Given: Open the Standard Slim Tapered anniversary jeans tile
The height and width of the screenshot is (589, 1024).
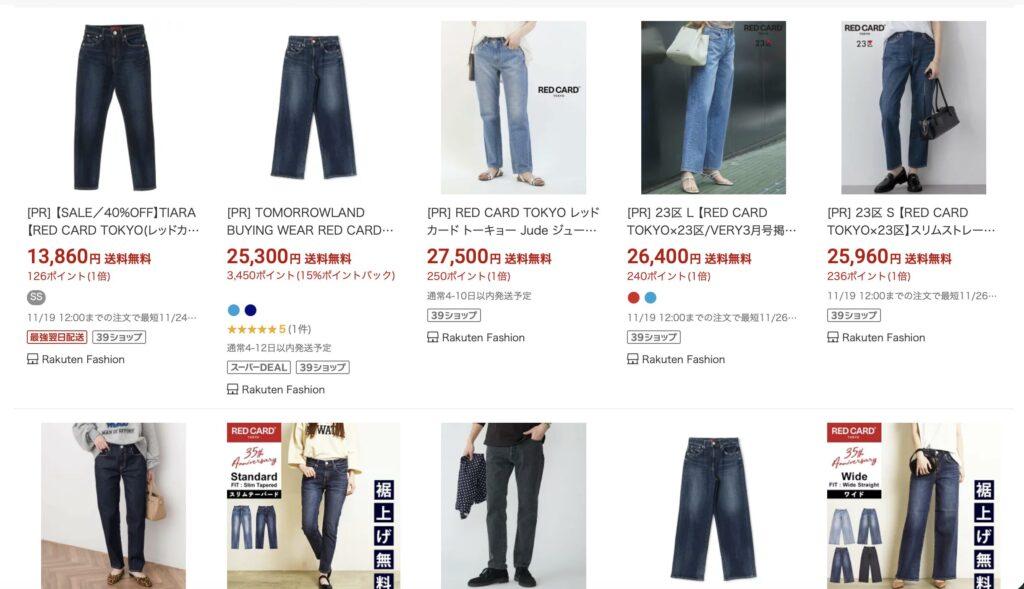Looking at the screenshot, I should [x=313, y=505].
